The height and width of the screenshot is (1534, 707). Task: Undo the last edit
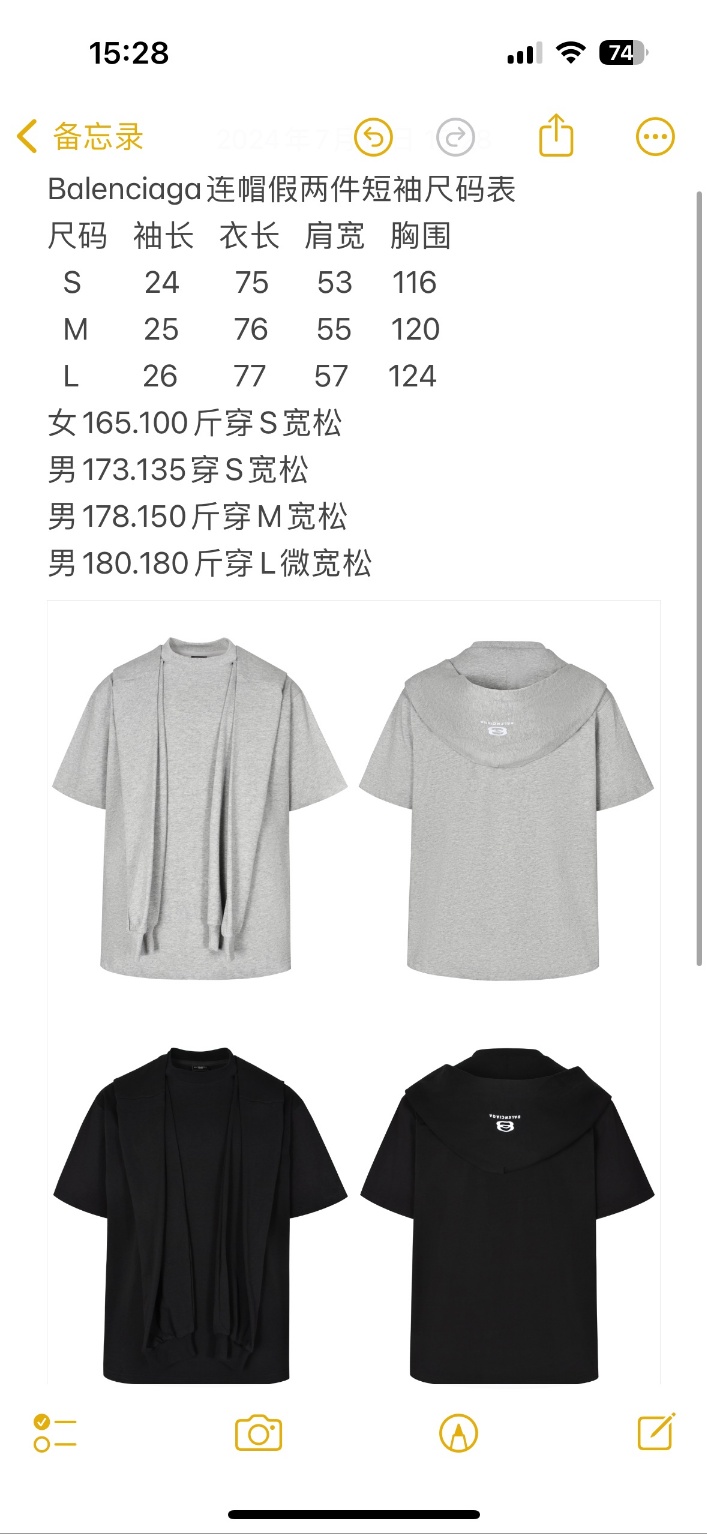[374, 137]
